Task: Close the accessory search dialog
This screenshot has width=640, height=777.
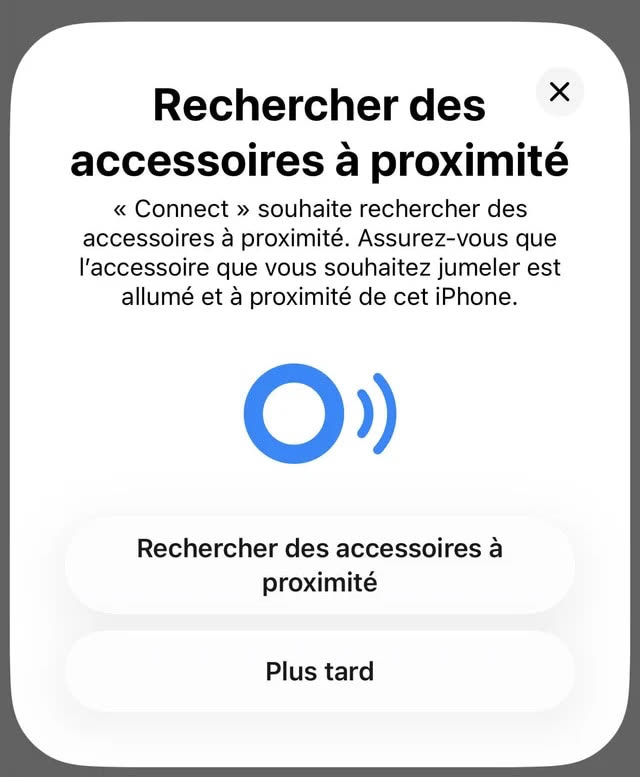Action: pyautogui.click(x=560, y=92)
